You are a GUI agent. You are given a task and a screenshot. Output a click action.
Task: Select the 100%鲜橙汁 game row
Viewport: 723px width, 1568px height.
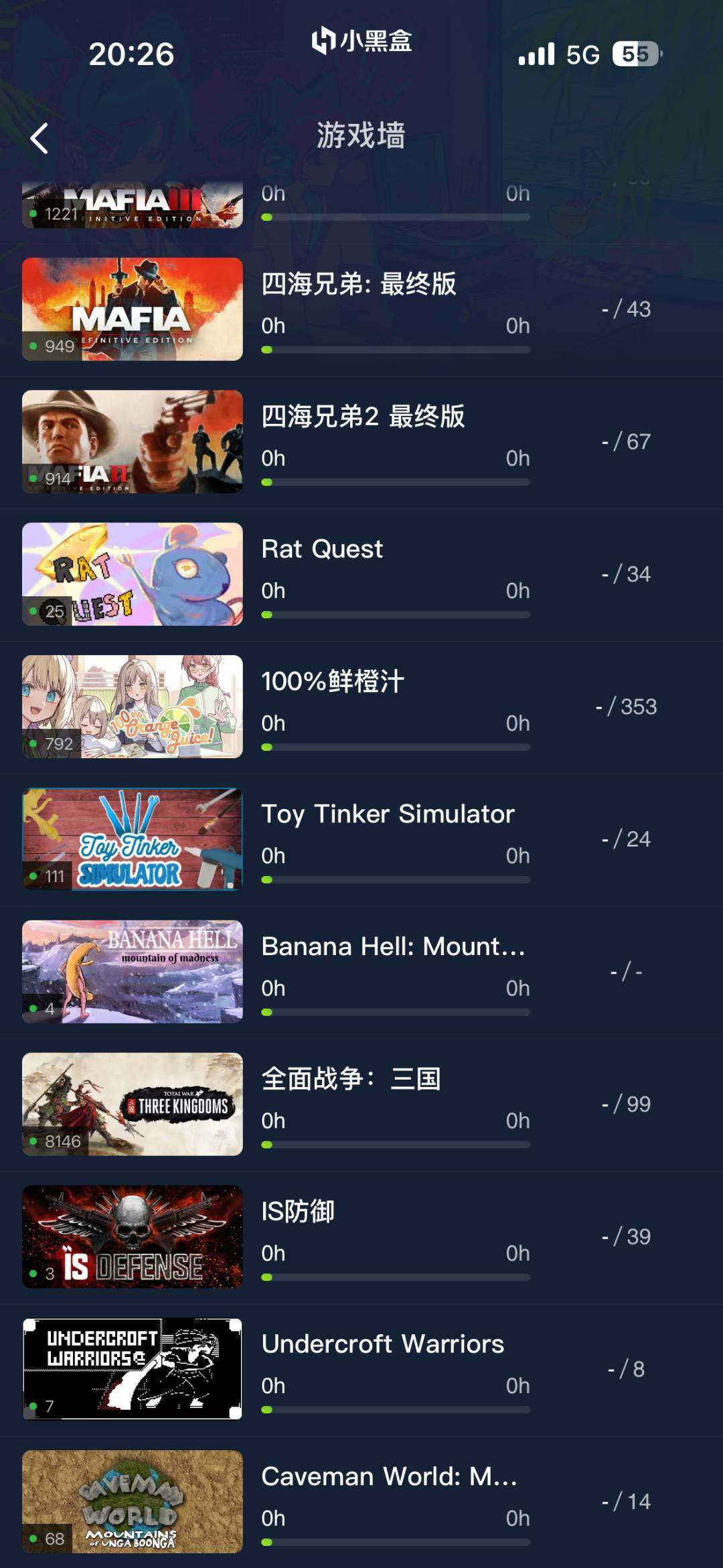click(361, 707)
